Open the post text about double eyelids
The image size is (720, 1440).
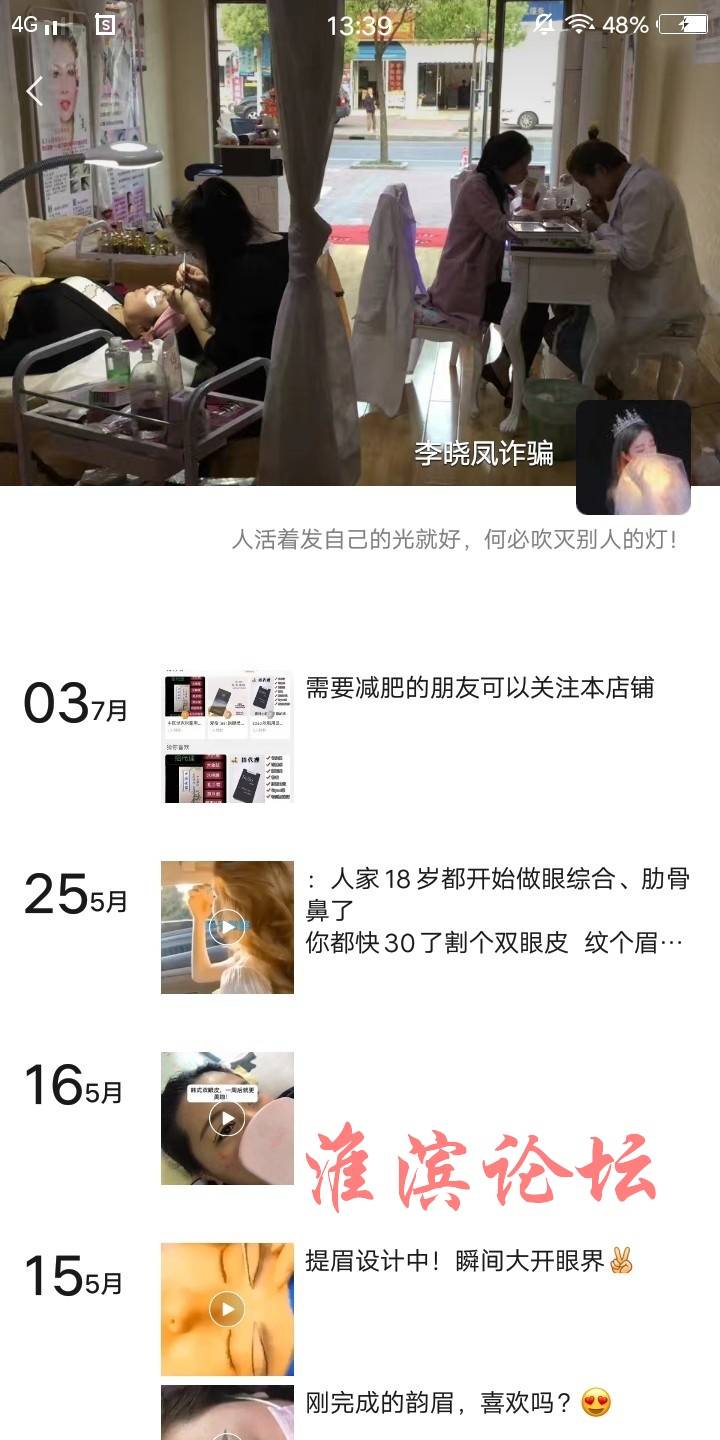pos(497,911)
